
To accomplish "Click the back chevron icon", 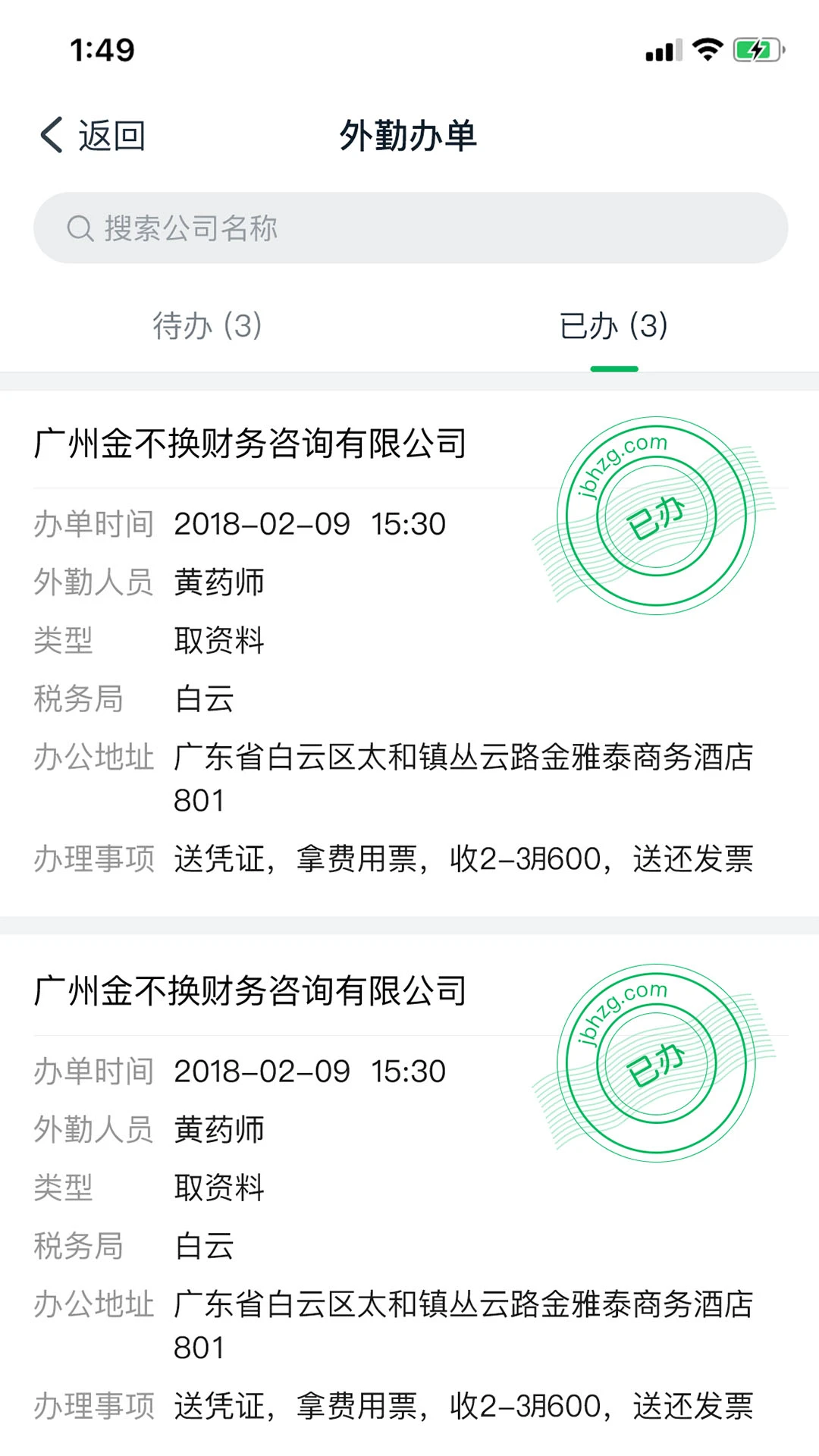I will point(51,135).
